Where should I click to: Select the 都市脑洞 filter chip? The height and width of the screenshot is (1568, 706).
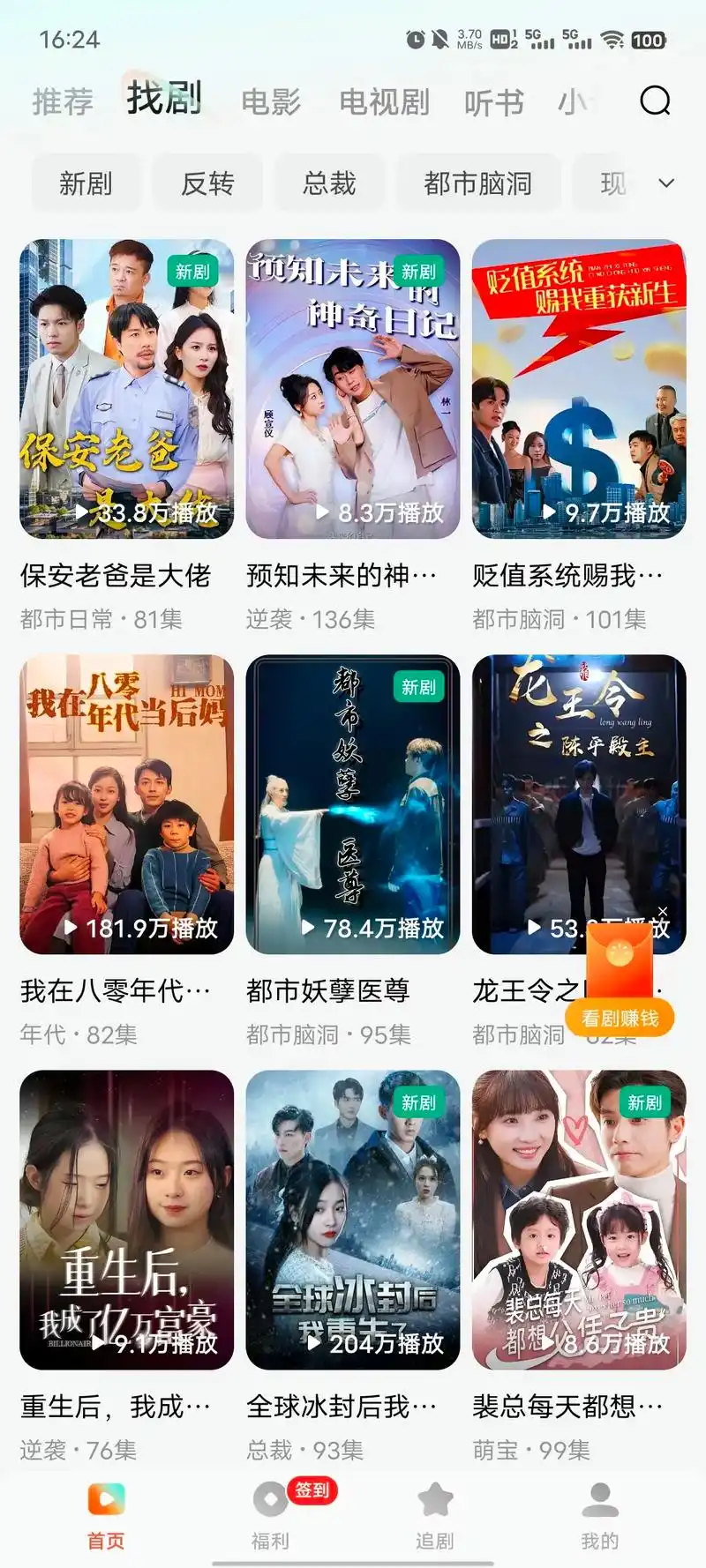tap(477, 183)
